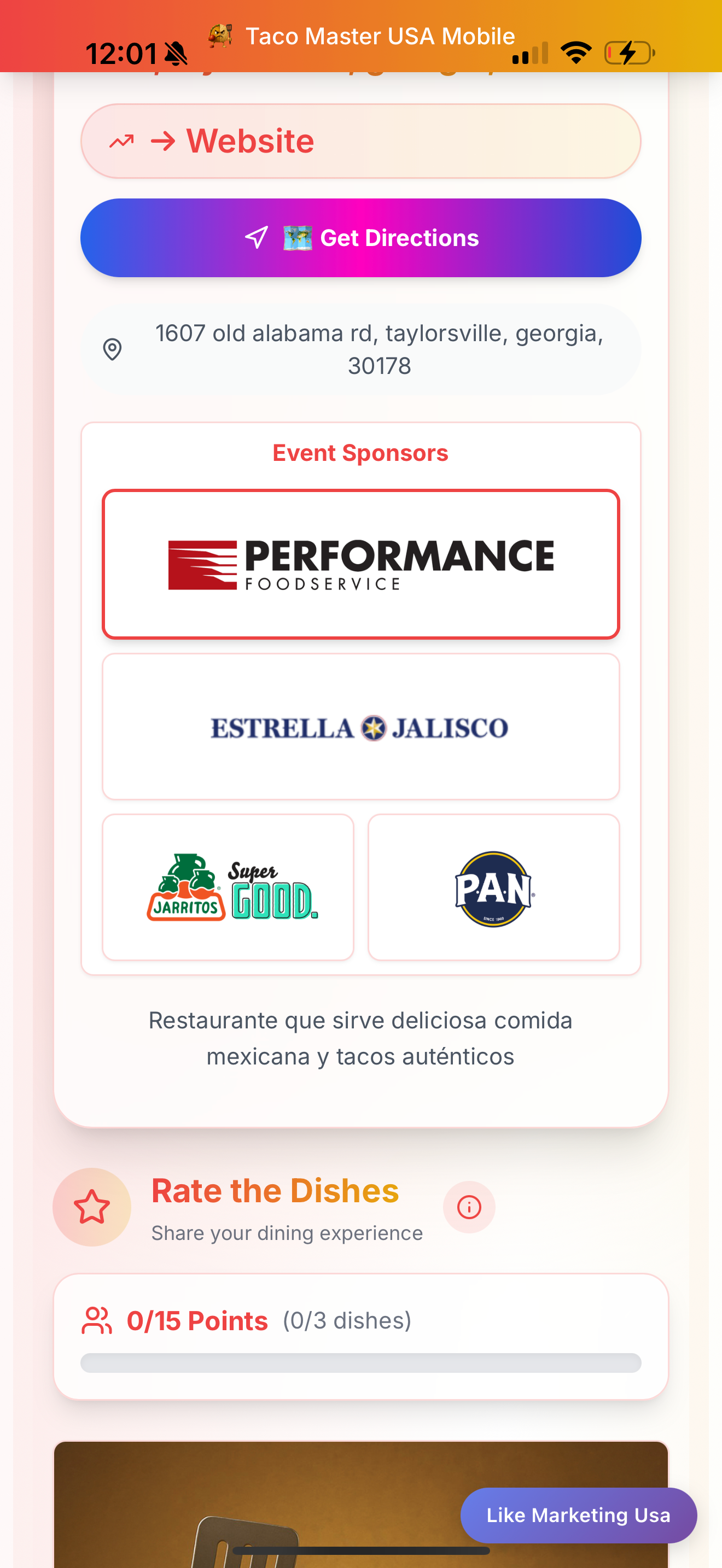
Task: Select the Jarritos Super Good sponsor tile
Action: click(228, 887)
